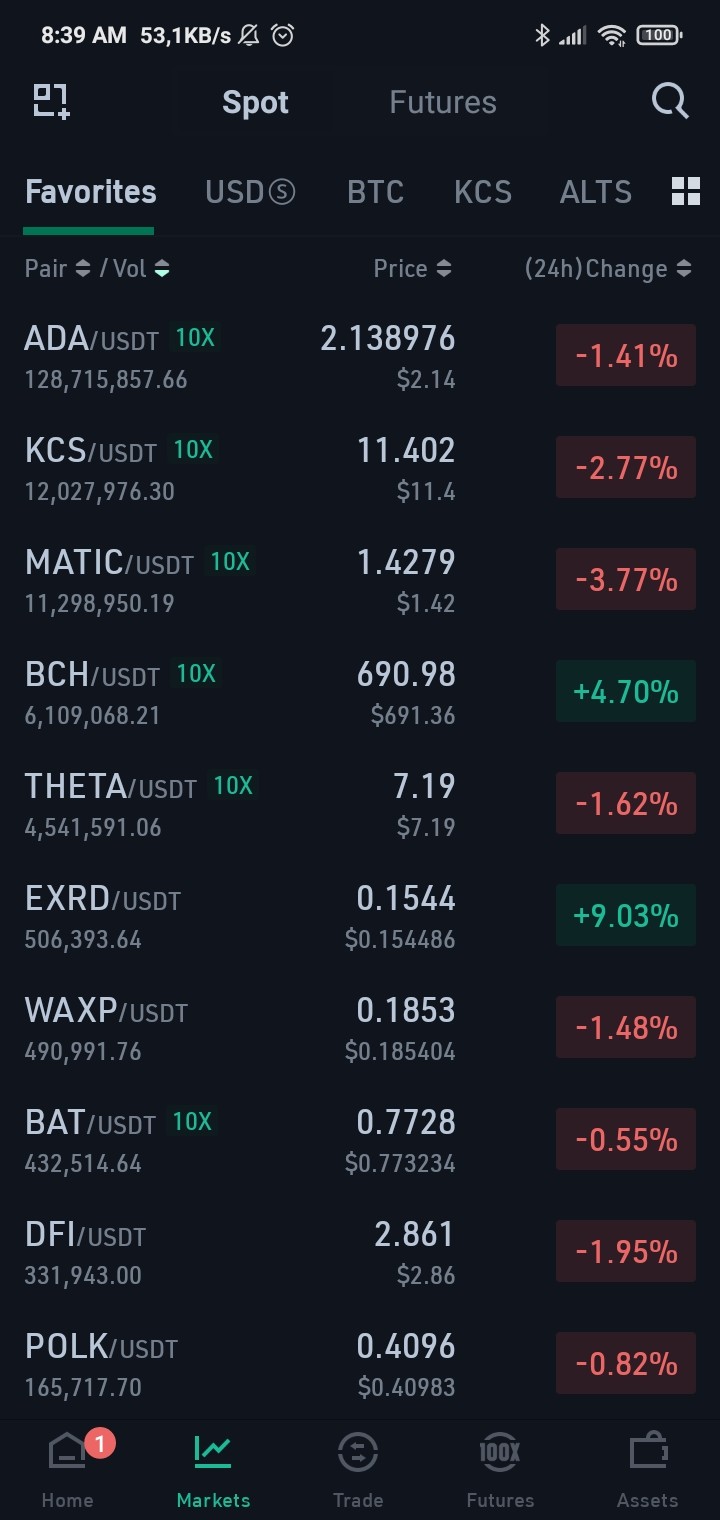720x1520 pixels.
Task: Switch to the Assets tab
Action: coord(647,1470)
